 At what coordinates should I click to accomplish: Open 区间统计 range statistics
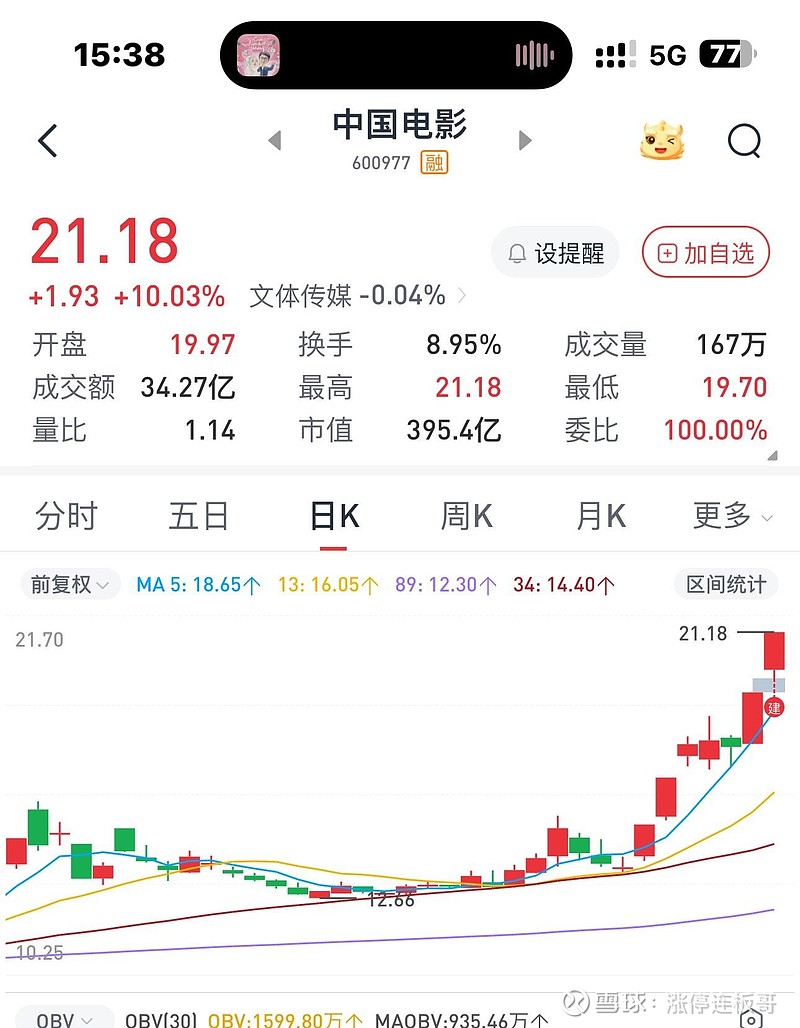(725, 585)
